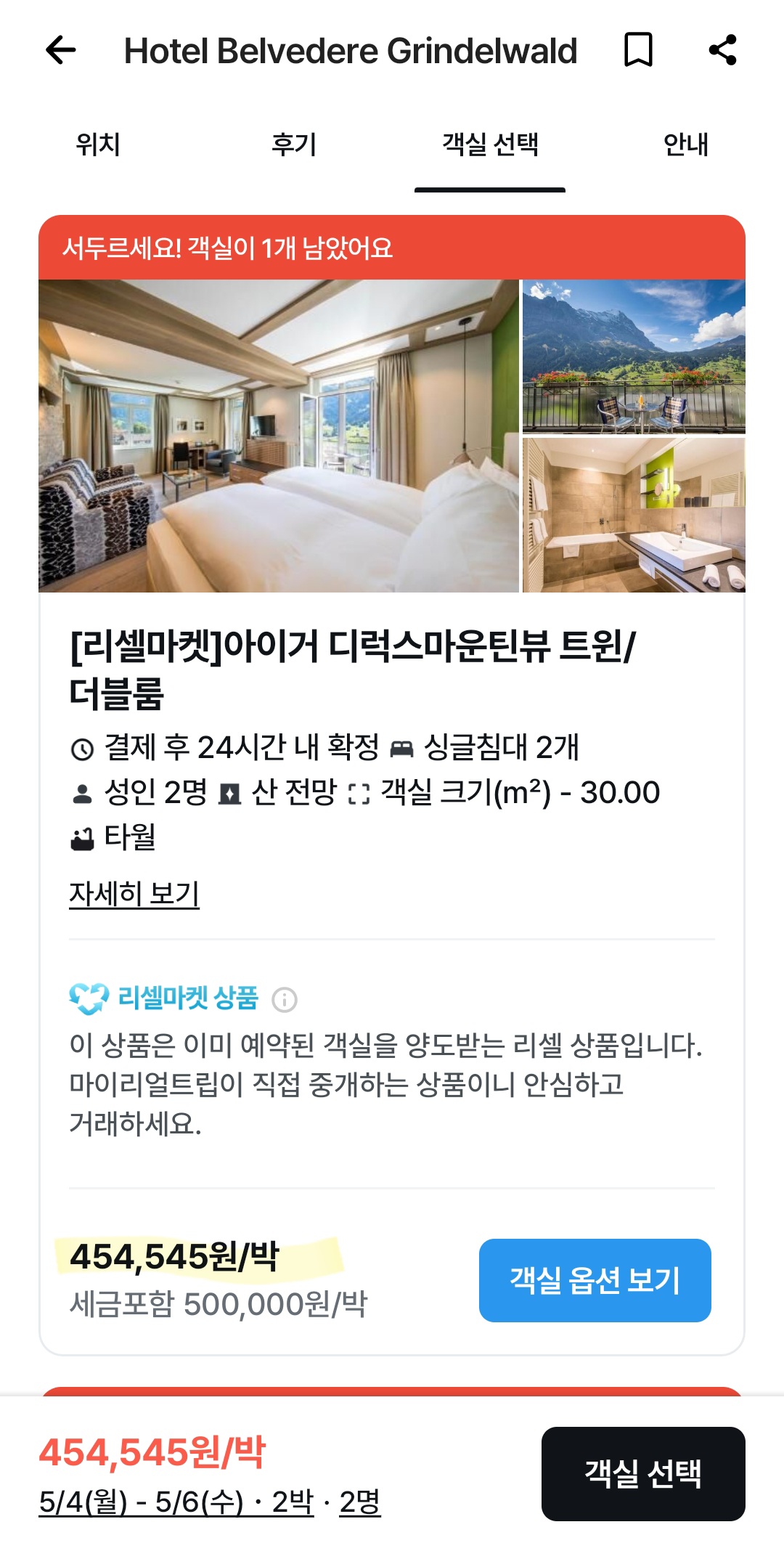Select the 객실 선택 tab
Viewport: 784px width, 1551px height.
pyautogui.click(x=490, y=144)
